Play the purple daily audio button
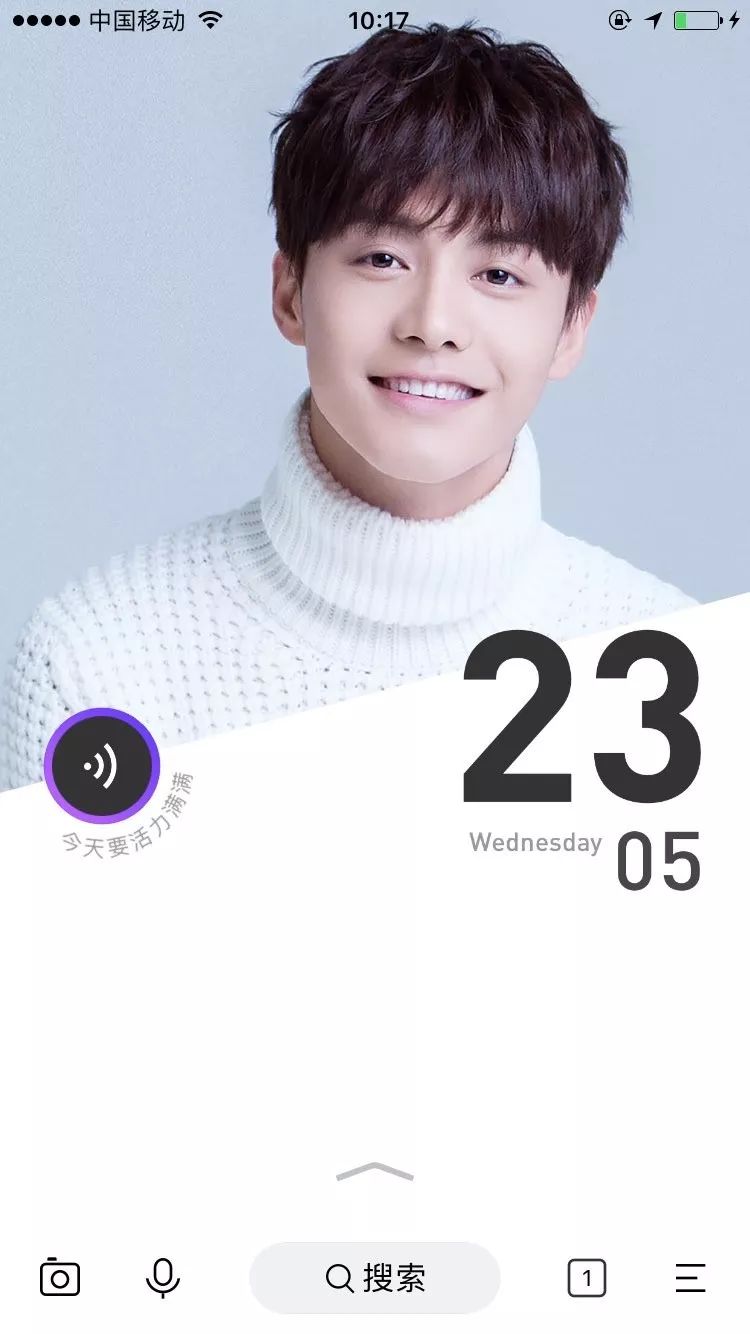750x1334 pixels. point(102,767)
